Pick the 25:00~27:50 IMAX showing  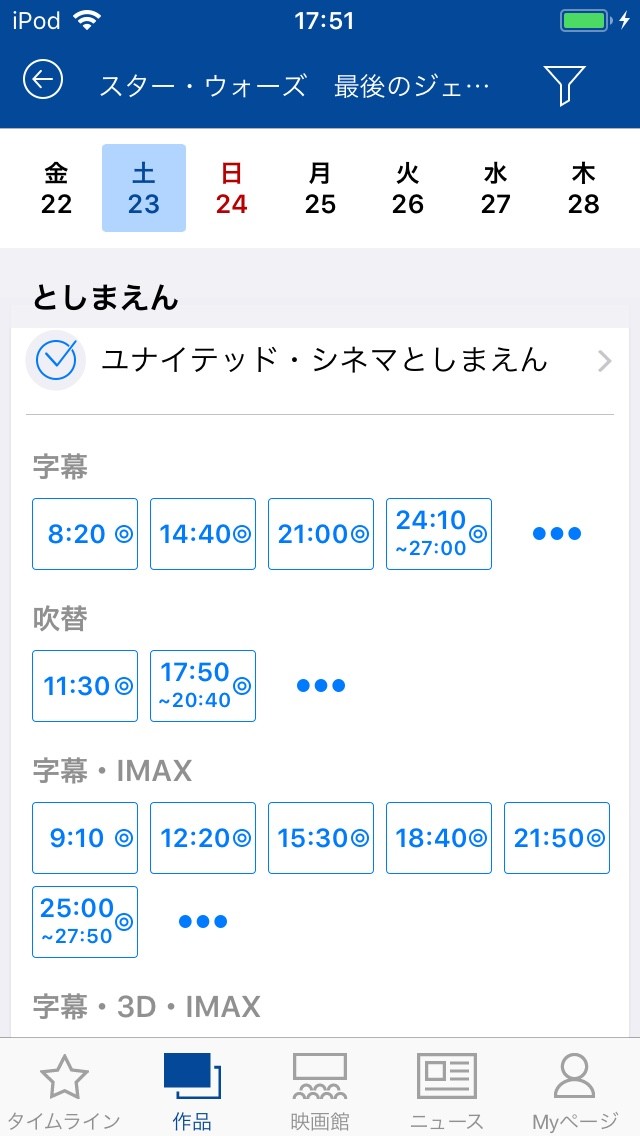pyautogui.click(x=85, y=922)
